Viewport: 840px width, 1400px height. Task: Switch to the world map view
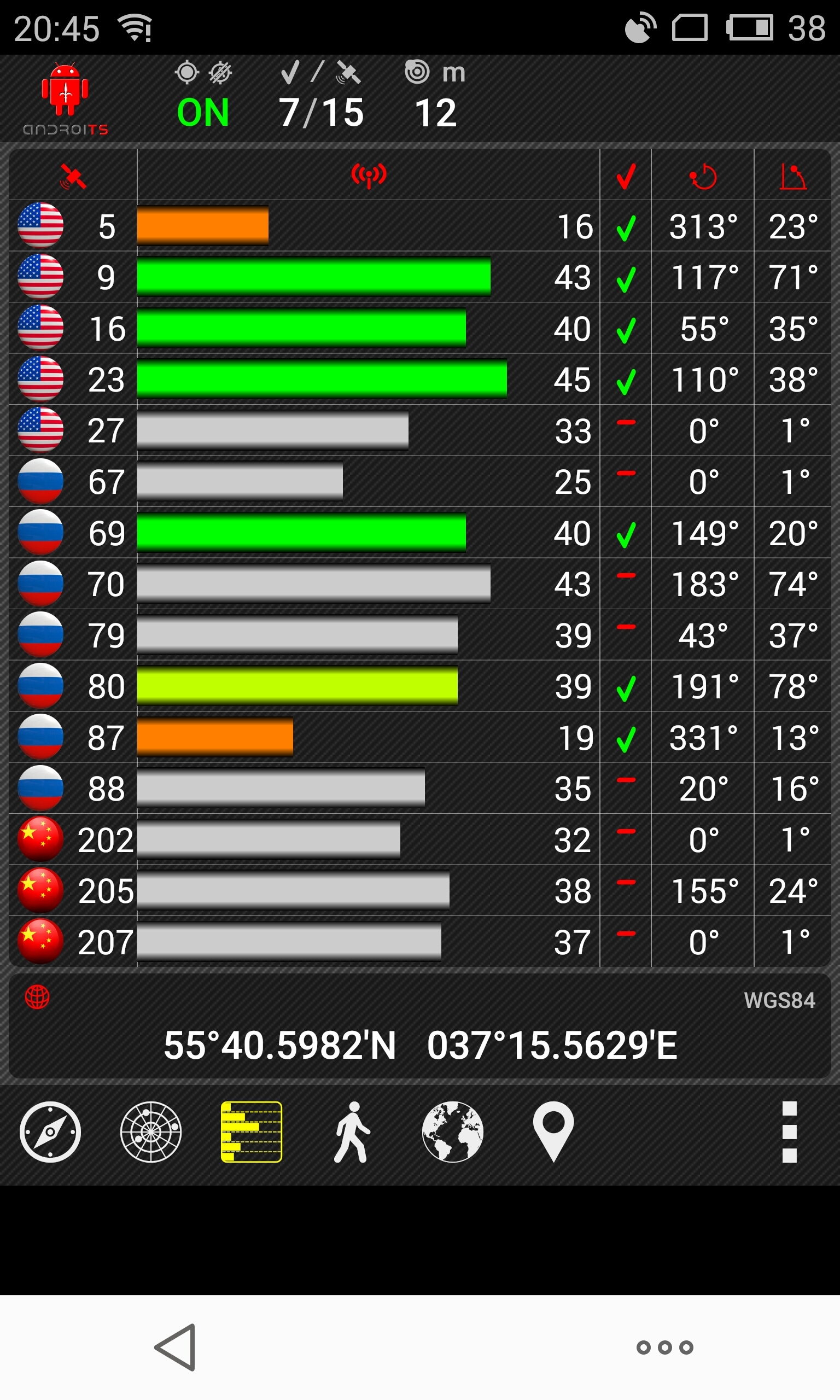pyautogui.click(x=453, y=1131)
